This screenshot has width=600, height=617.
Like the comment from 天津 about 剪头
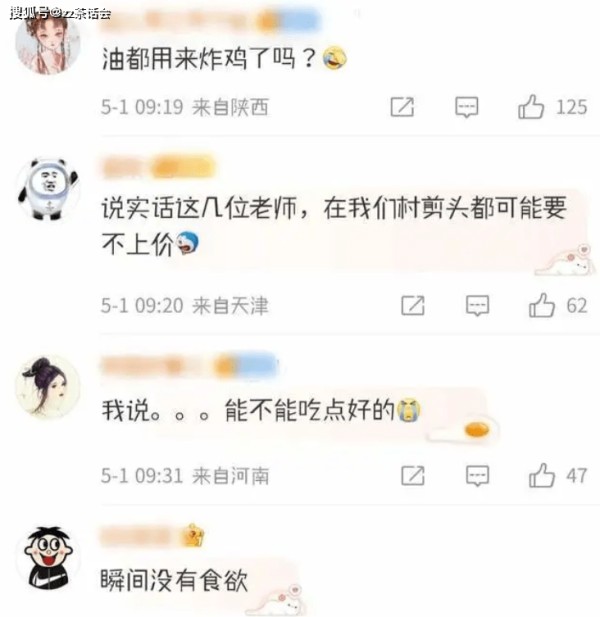click(x=542, y=305)
